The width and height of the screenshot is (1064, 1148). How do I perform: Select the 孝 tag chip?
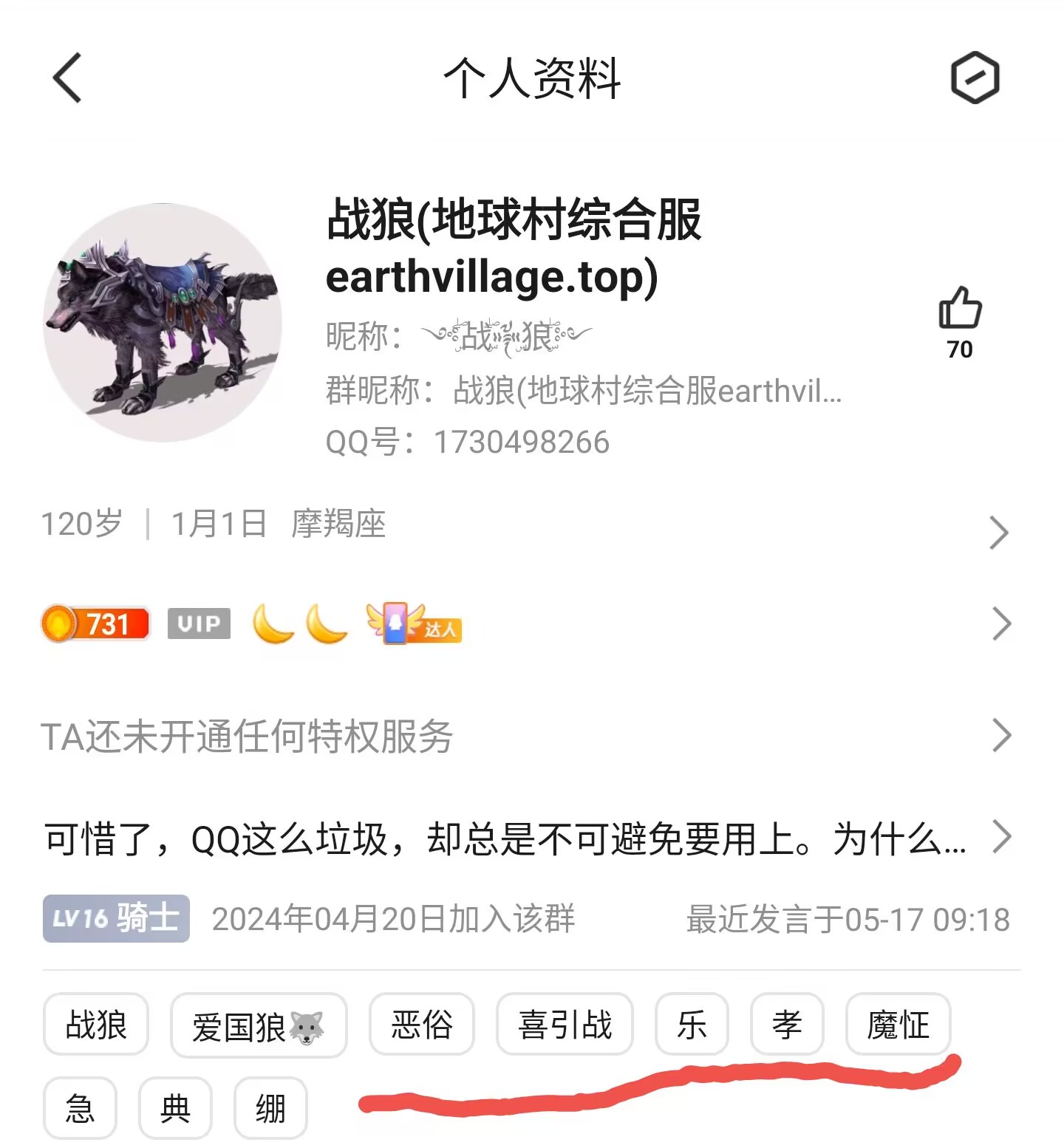787,1025
